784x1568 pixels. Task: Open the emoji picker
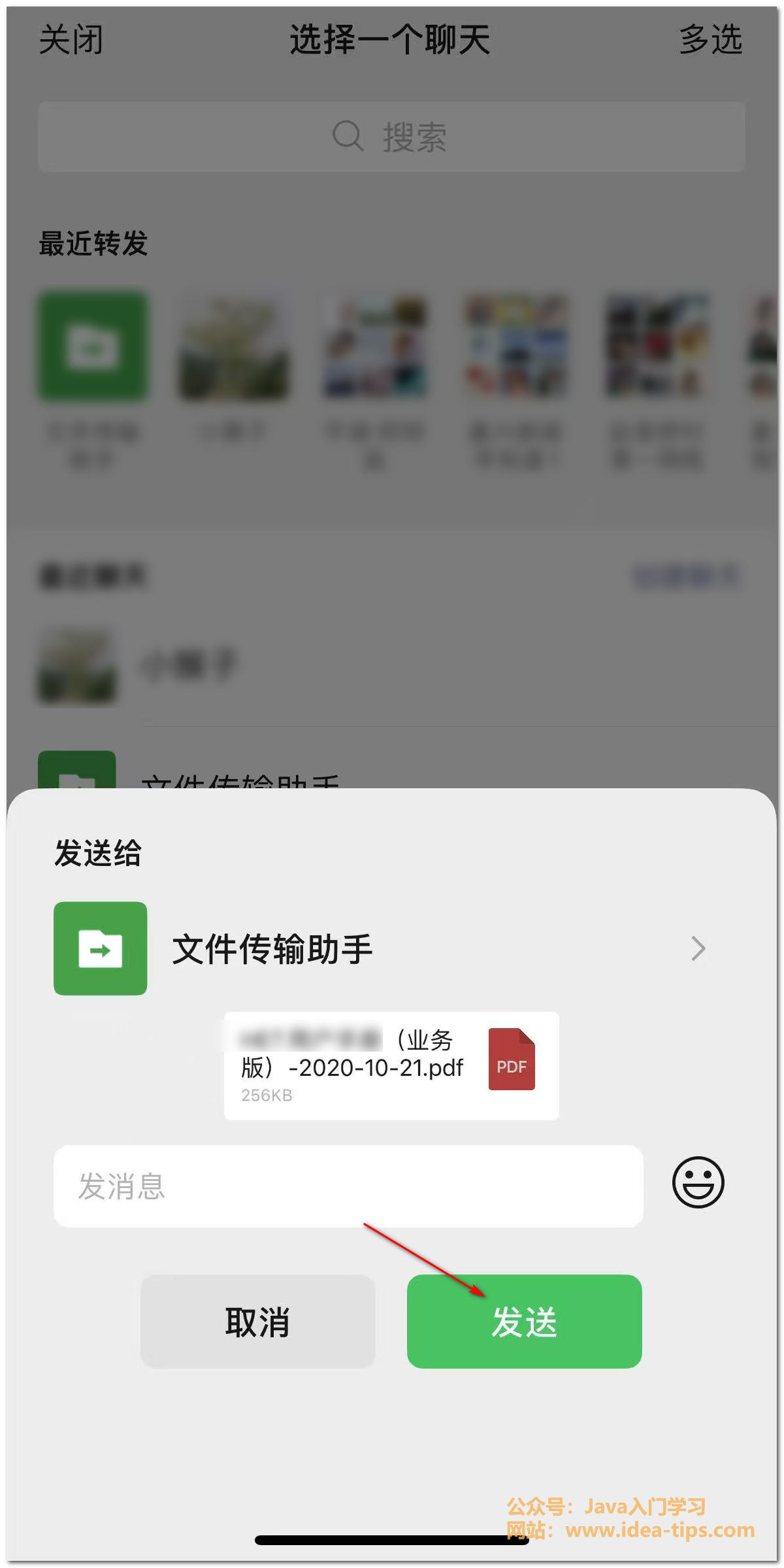click(x=698, y=1182)
